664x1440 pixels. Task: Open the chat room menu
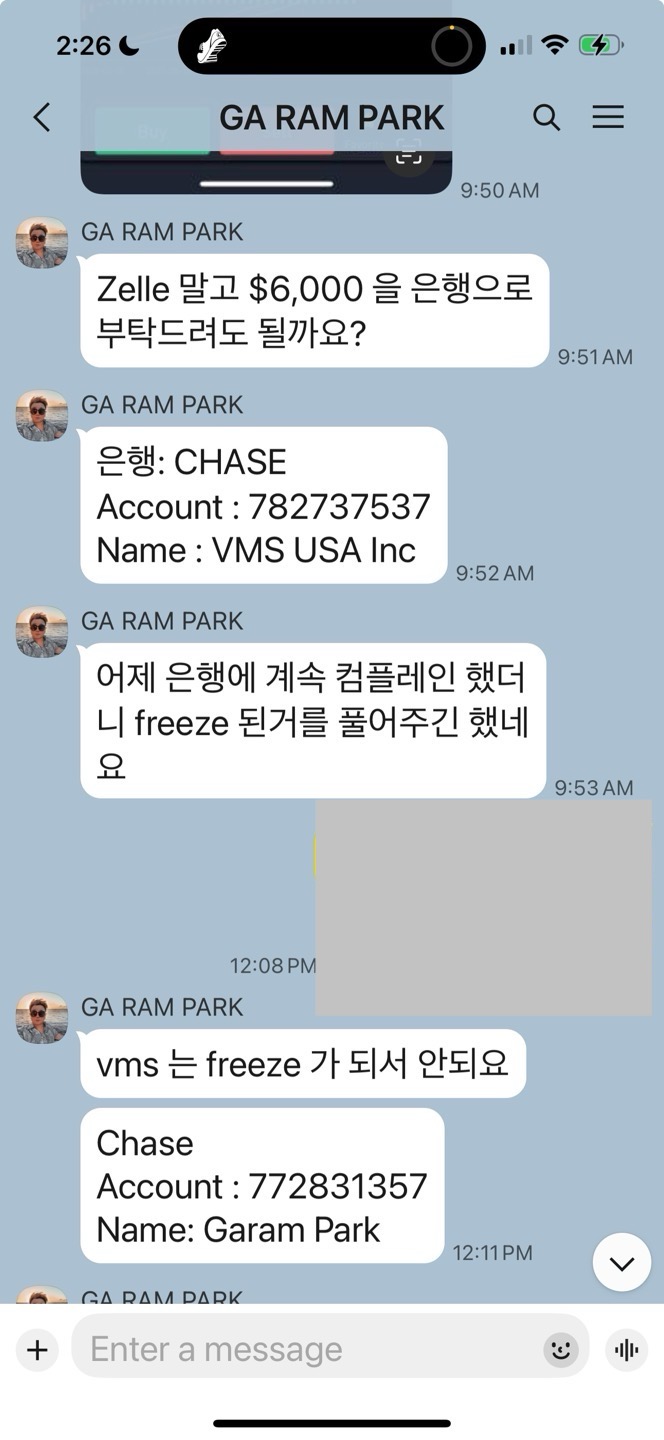[608, 118]
